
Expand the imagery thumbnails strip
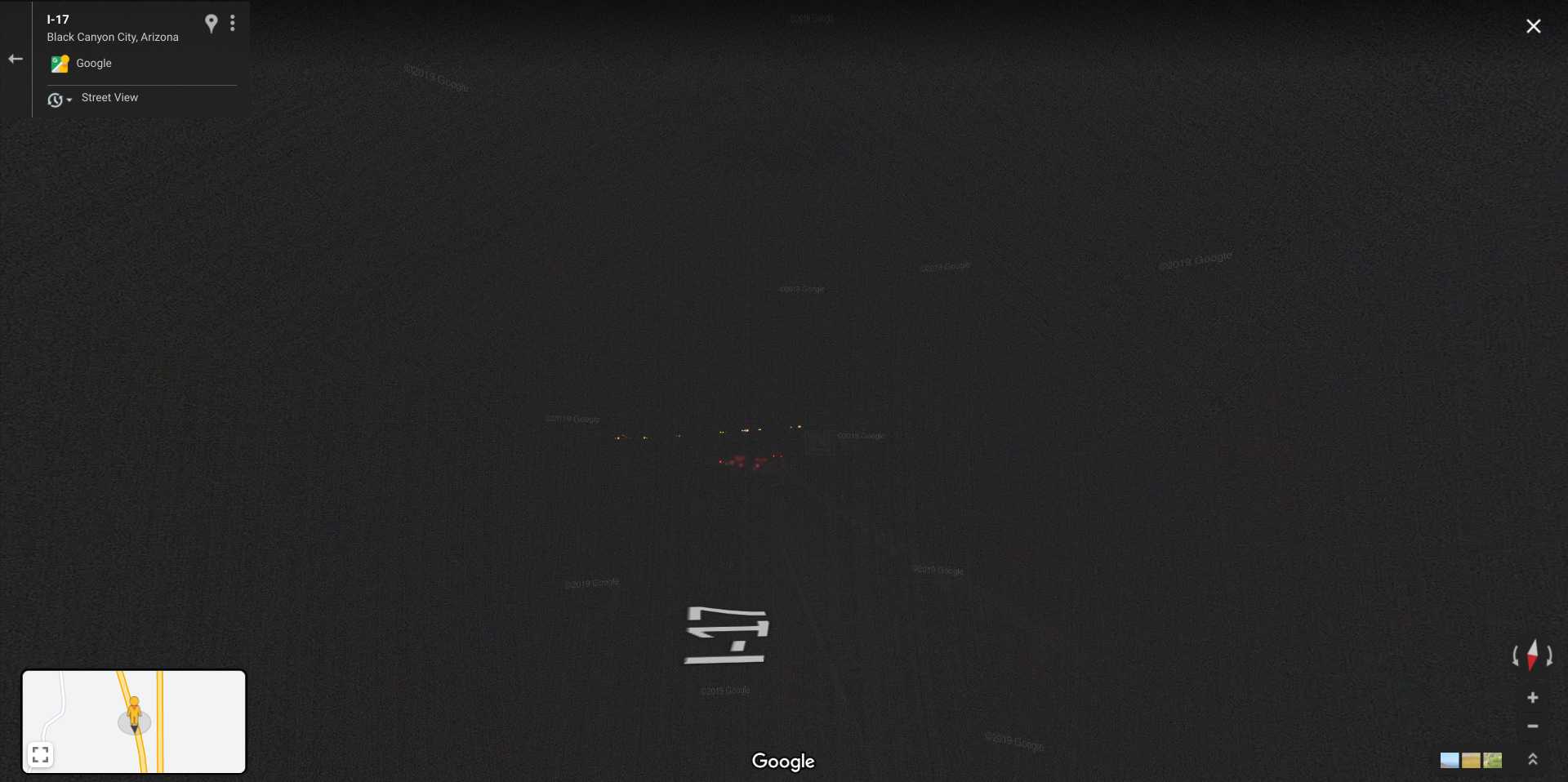pyautogui.click(x=1532, y=759)
